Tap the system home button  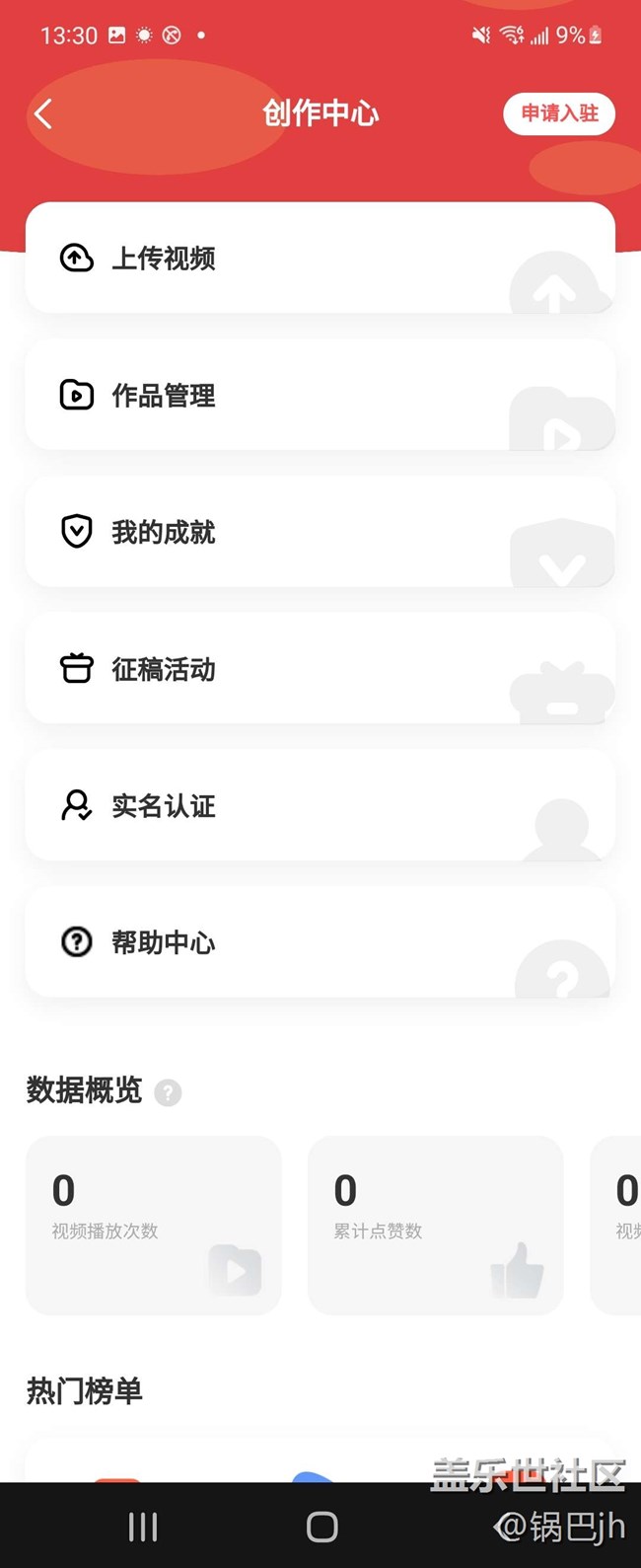[321, 1527]
